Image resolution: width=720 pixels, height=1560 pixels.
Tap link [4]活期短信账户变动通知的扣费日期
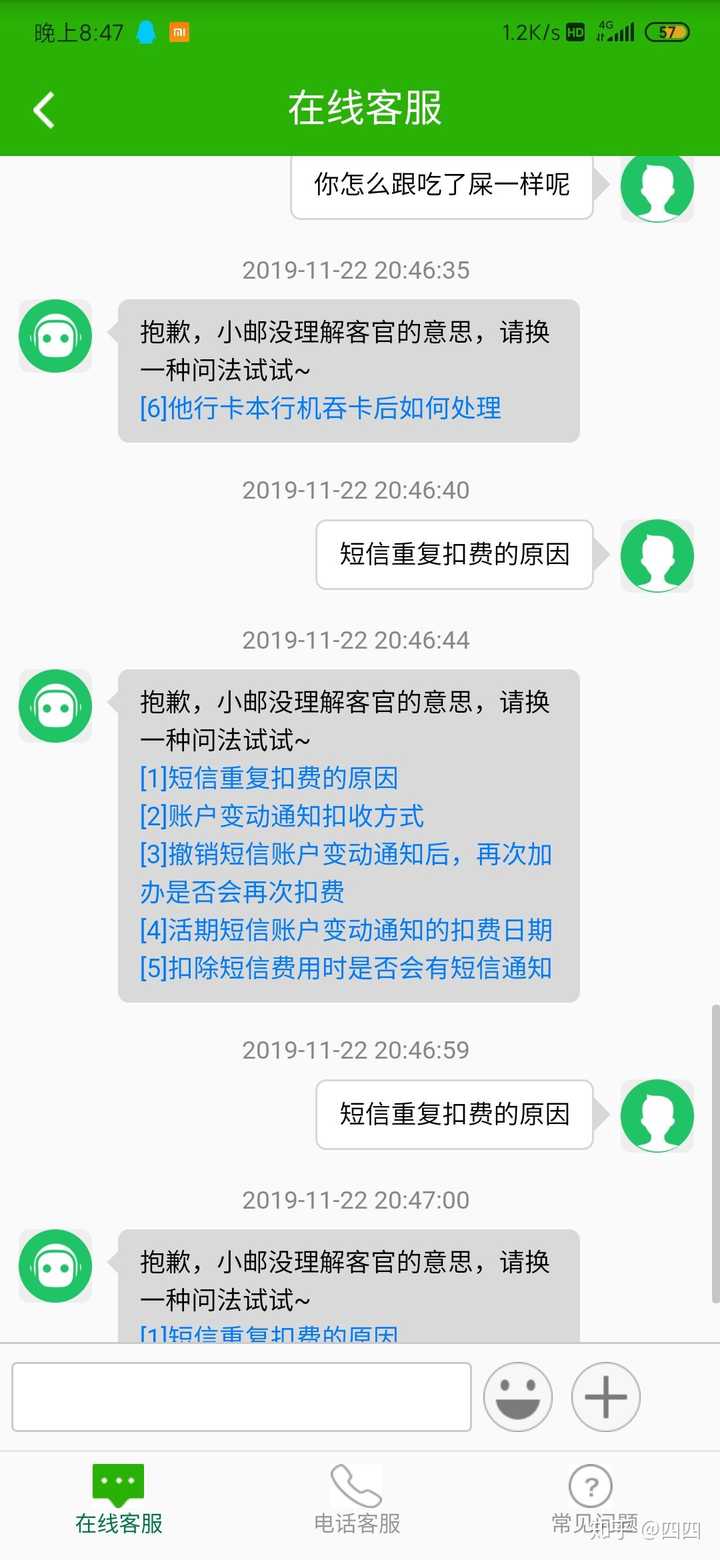click(x=345, y=930)
